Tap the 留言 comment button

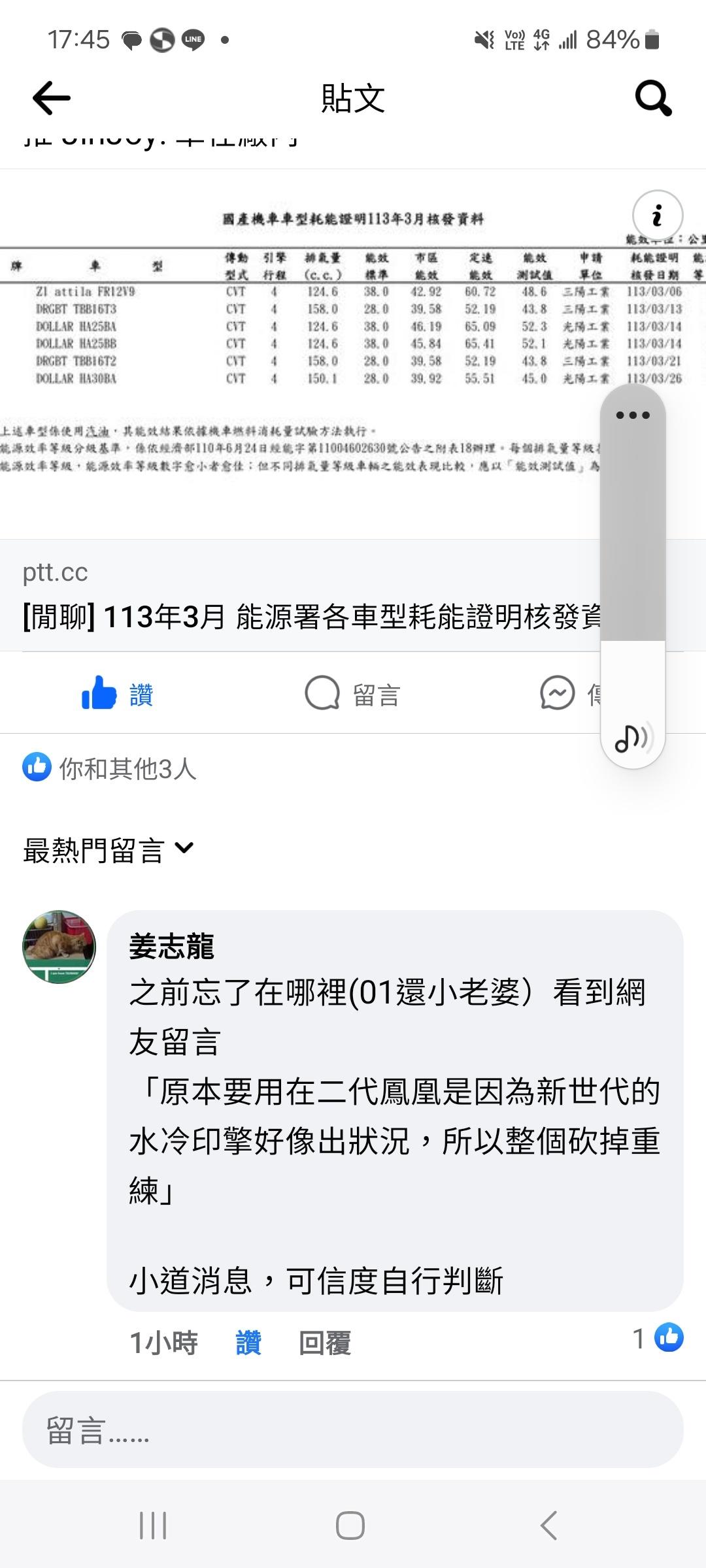pos(353,694)
